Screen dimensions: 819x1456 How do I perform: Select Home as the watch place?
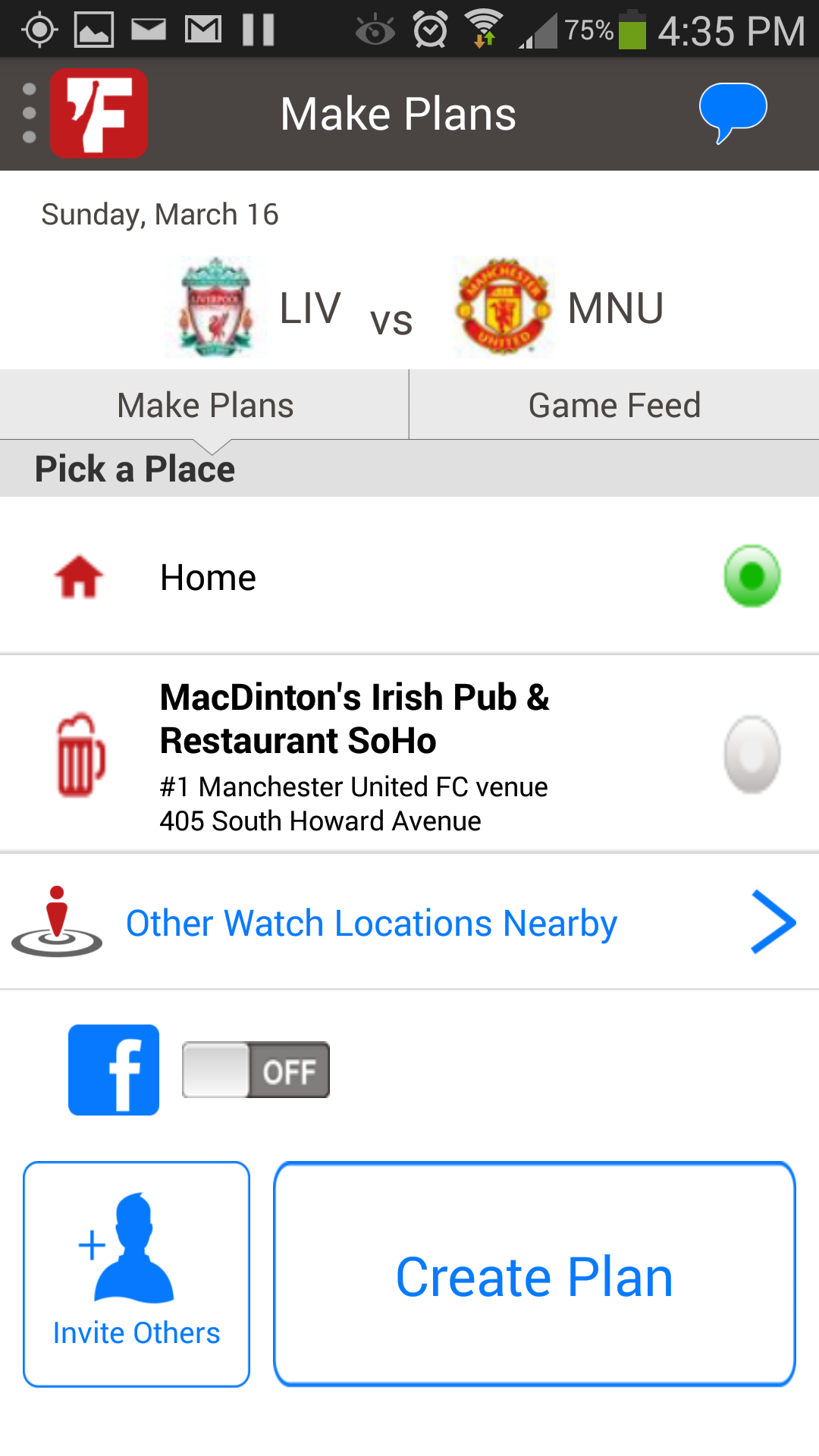751,576
